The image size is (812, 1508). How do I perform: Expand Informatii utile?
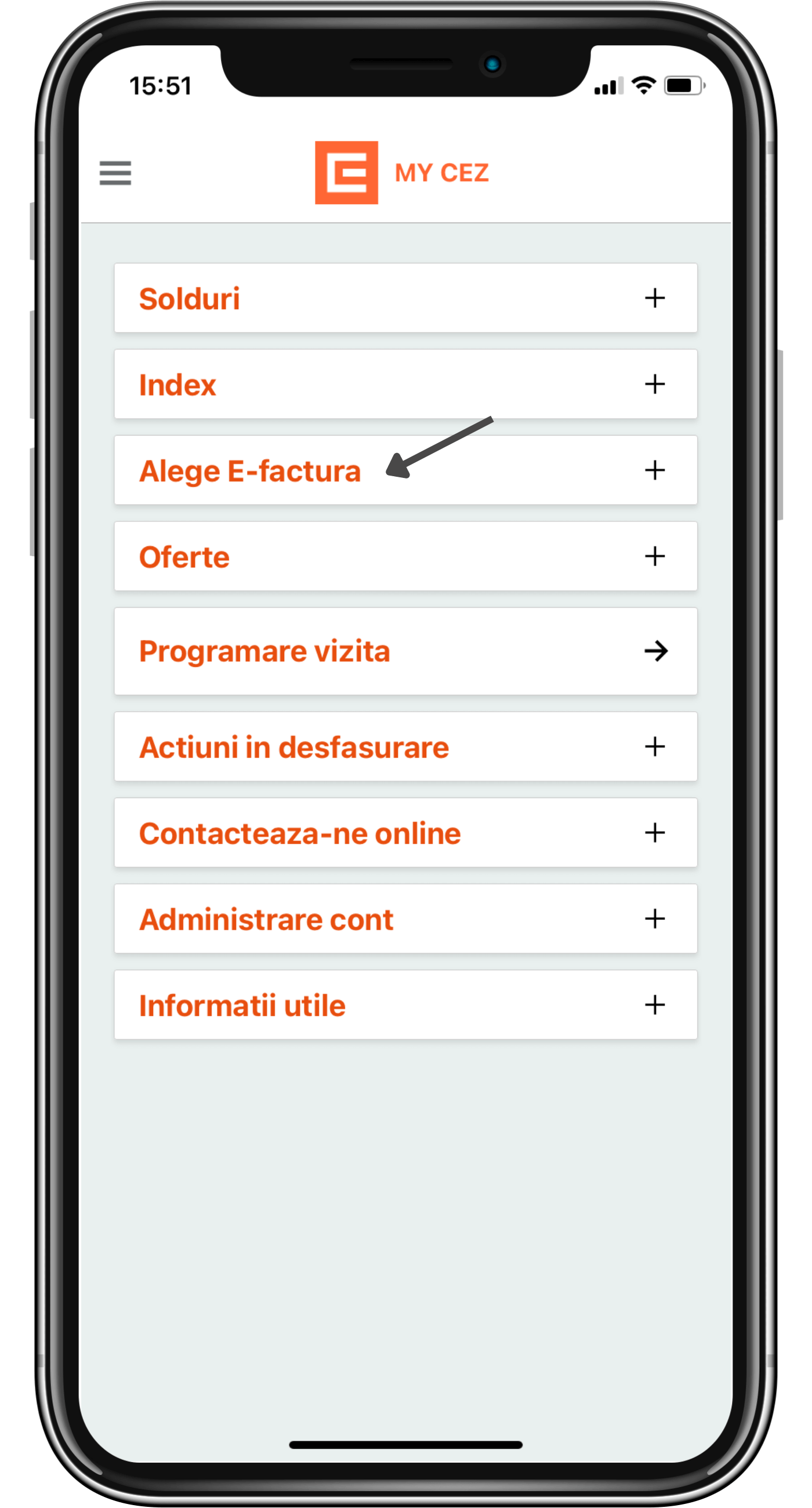tap(405, 1005)
